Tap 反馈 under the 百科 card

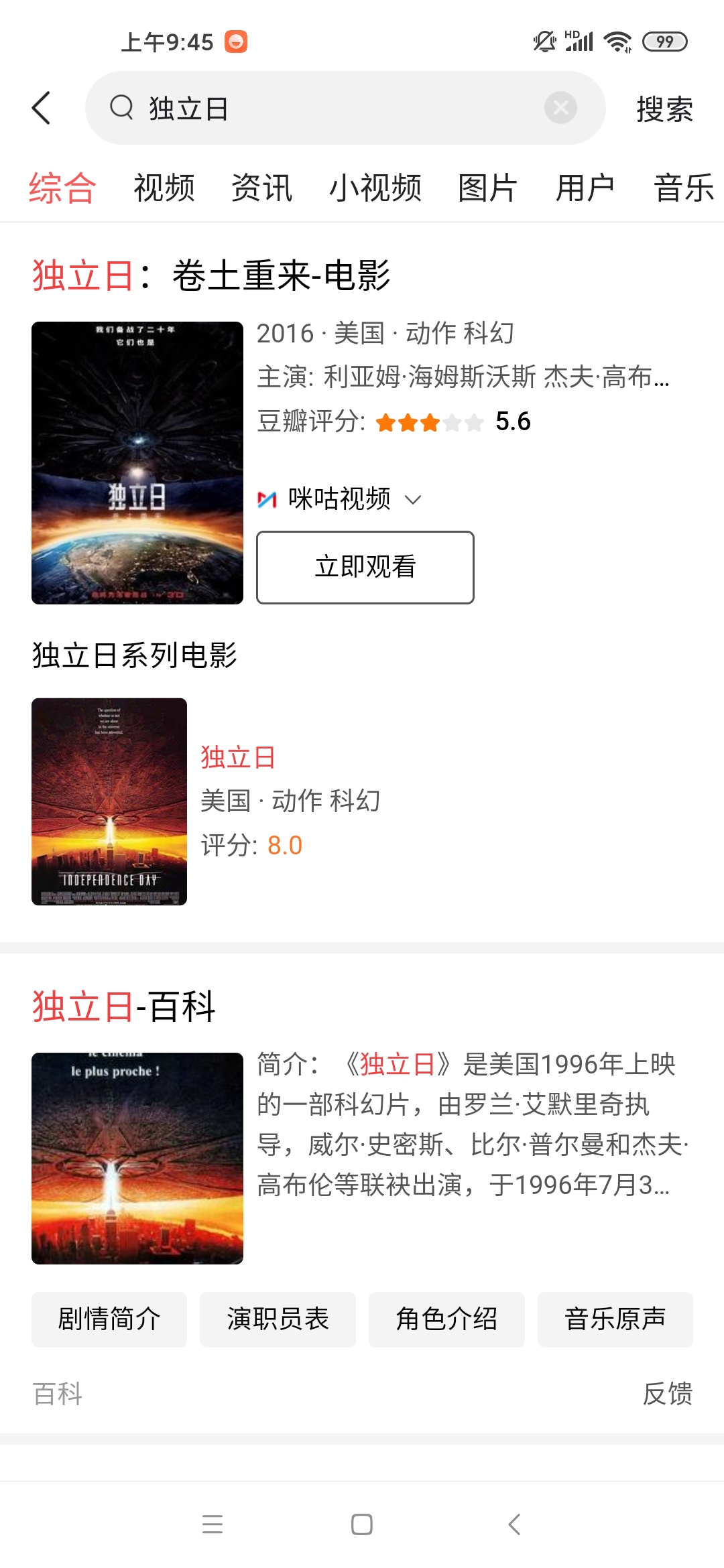pos(667,1394)
